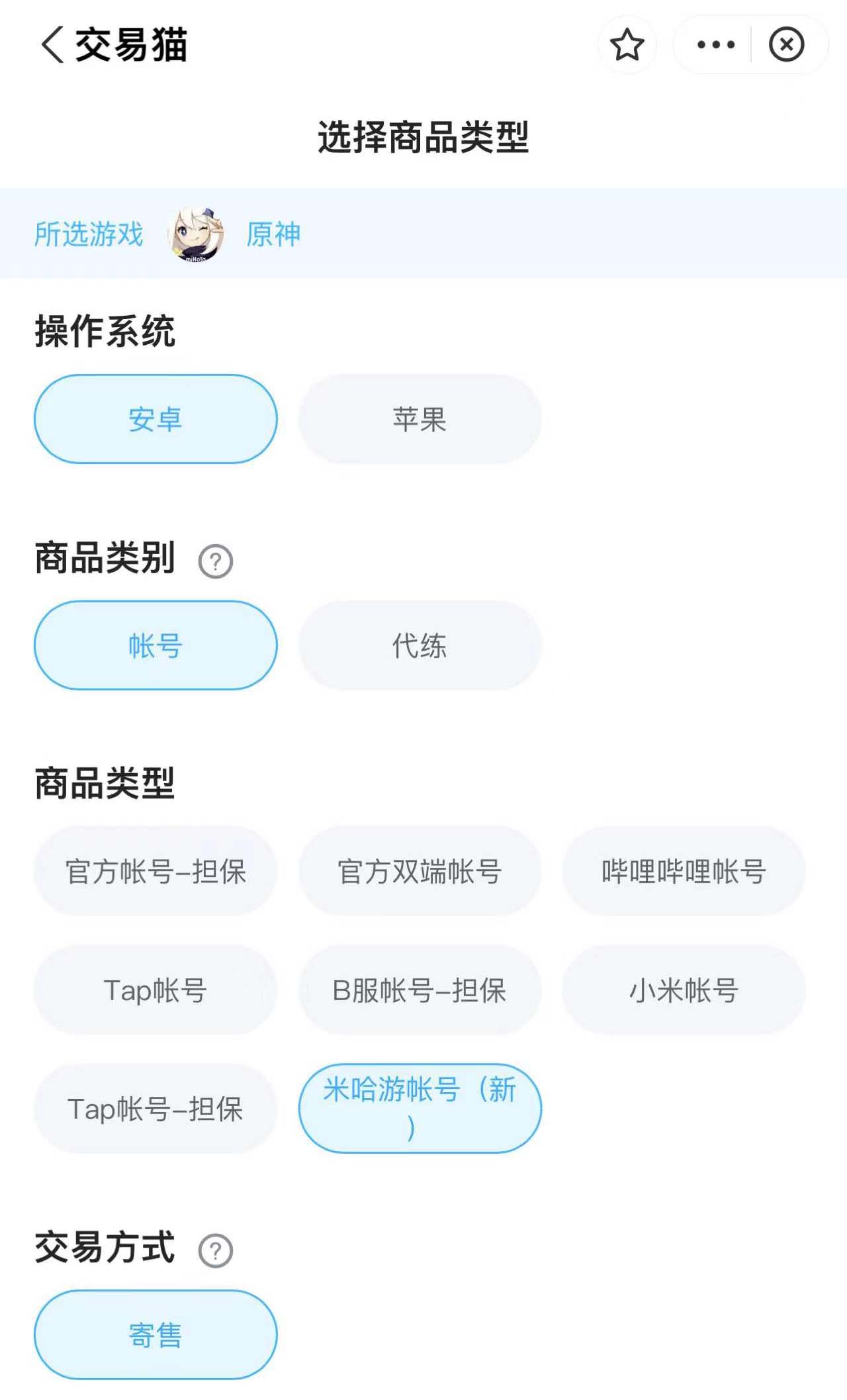Select 安卓 as operating system

click(x=156, y=419)
